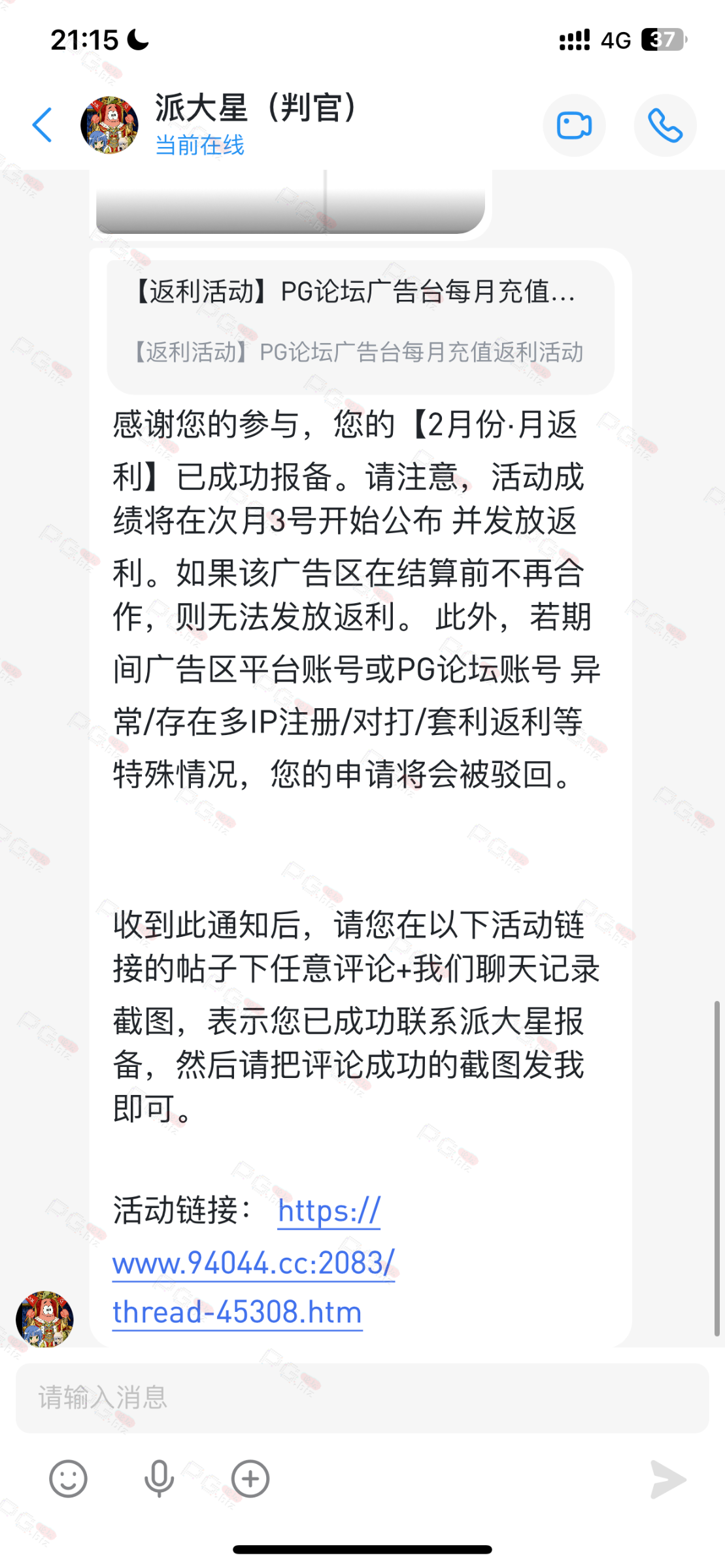Open the emoji picker
The height and width of the screenshot is (1568, 725).
coord(68,1478)
